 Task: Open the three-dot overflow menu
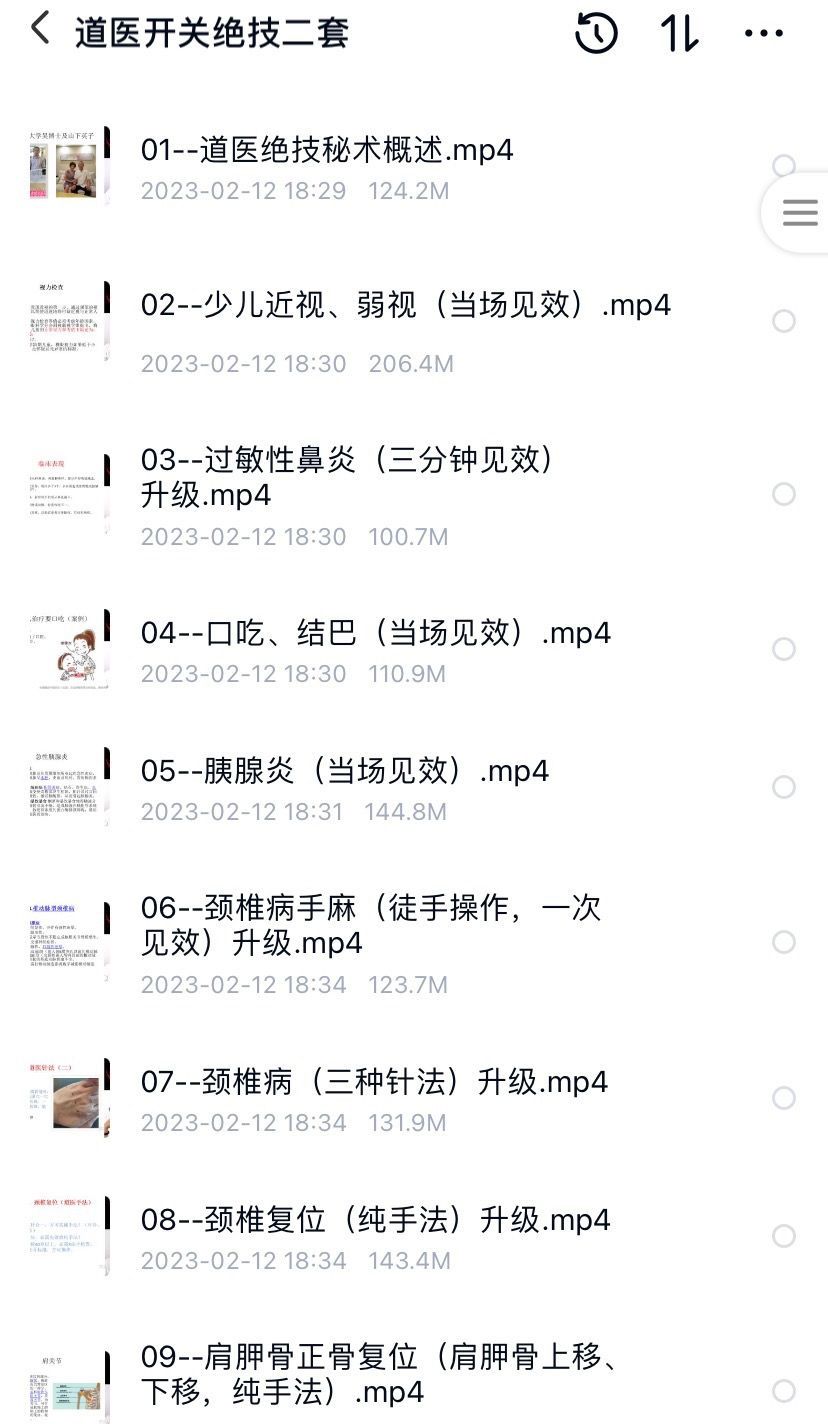[x=764, y=33]
